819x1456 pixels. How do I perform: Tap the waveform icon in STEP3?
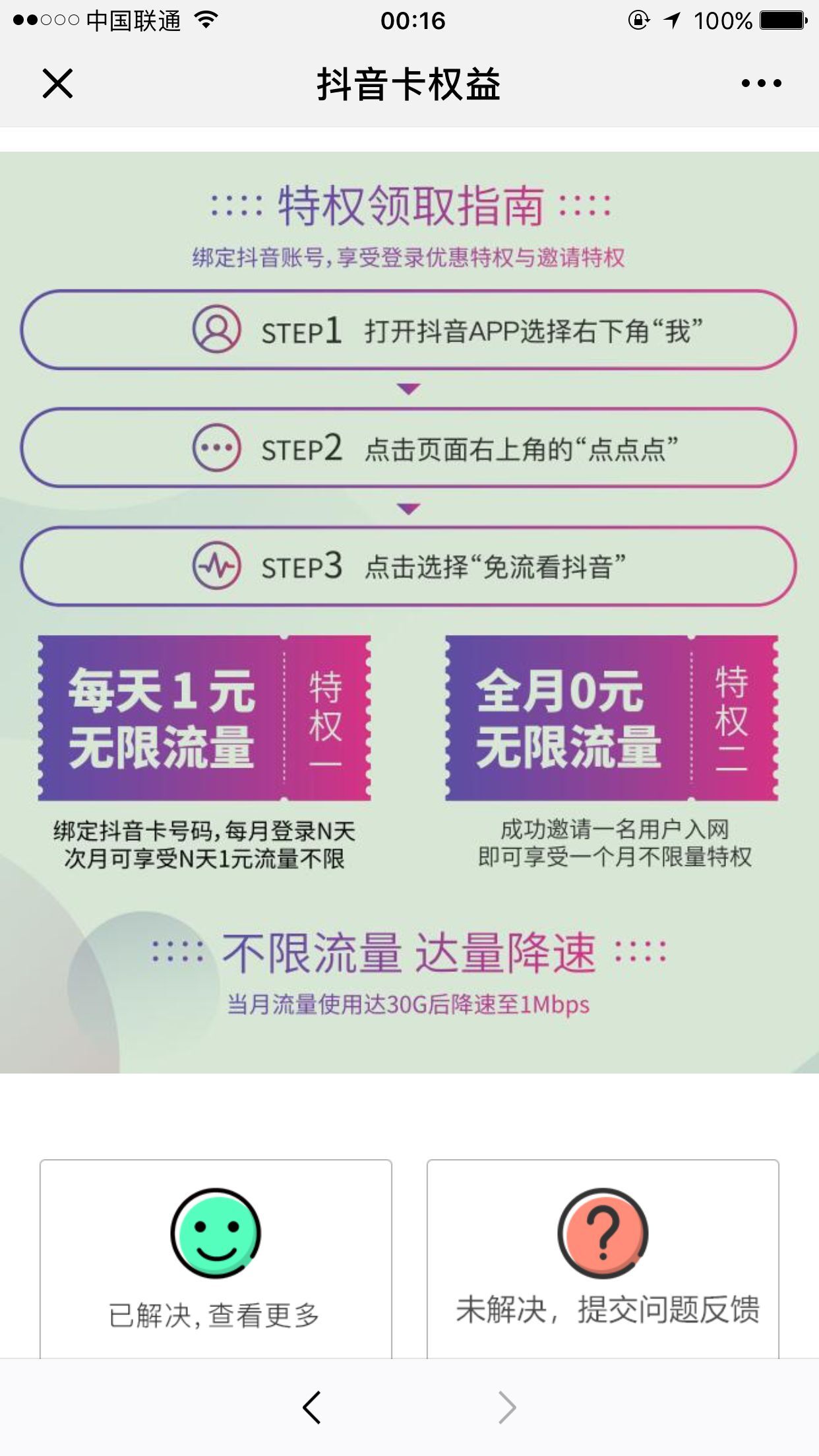pos(218,566)
